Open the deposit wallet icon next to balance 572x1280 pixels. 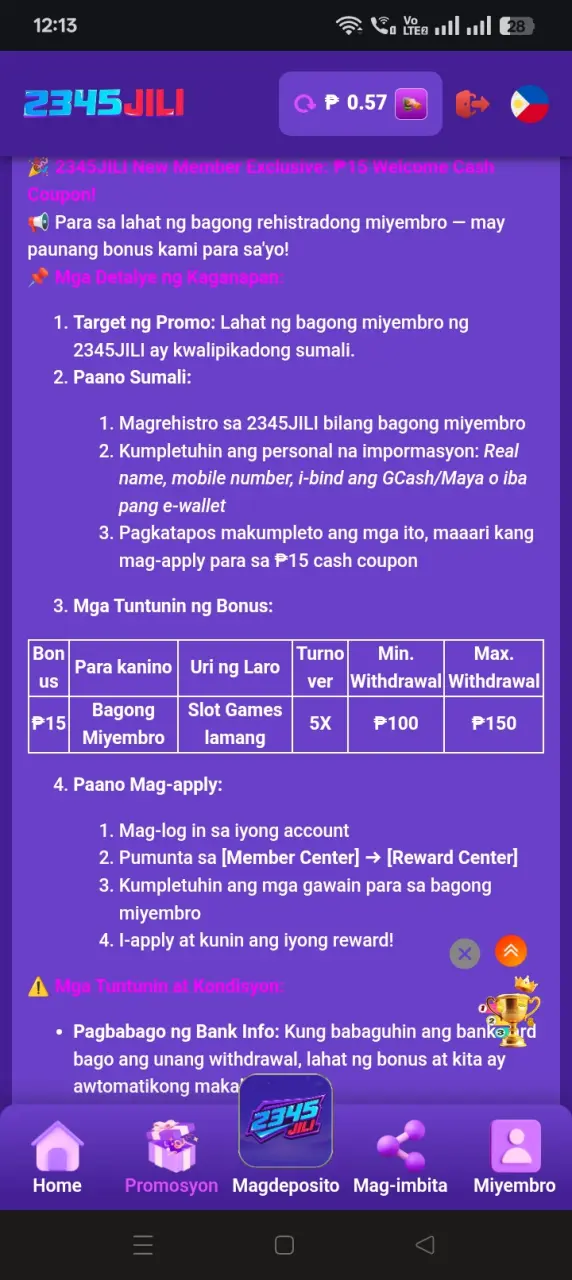pyautogui.click(x=411, y=103)
